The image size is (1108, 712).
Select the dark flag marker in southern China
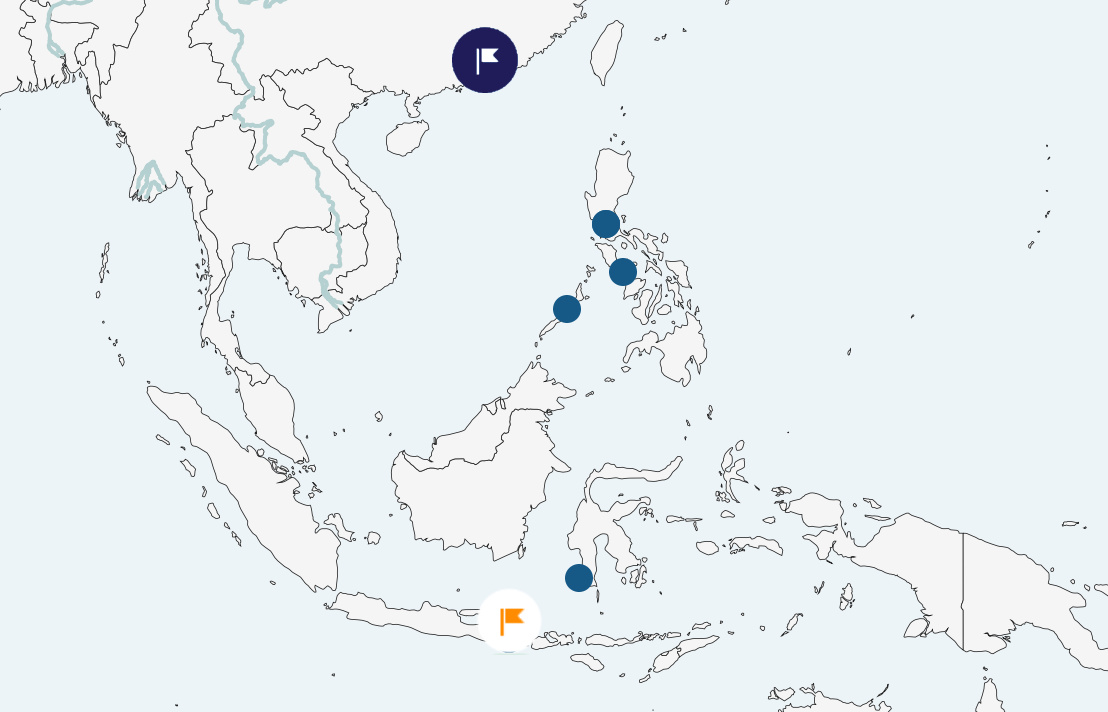pyautogui.click(x=485, y=60)
